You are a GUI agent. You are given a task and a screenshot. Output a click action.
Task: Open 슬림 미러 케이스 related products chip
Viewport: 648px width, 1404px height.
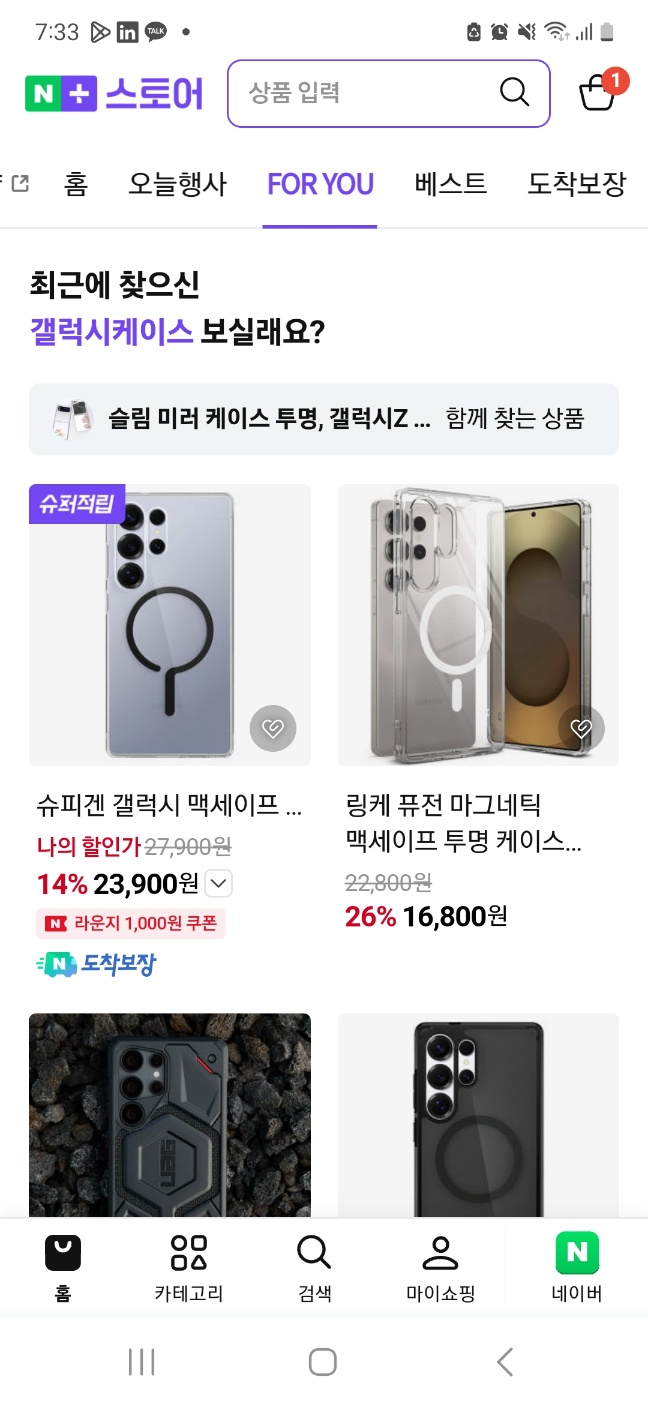(323, 419)
